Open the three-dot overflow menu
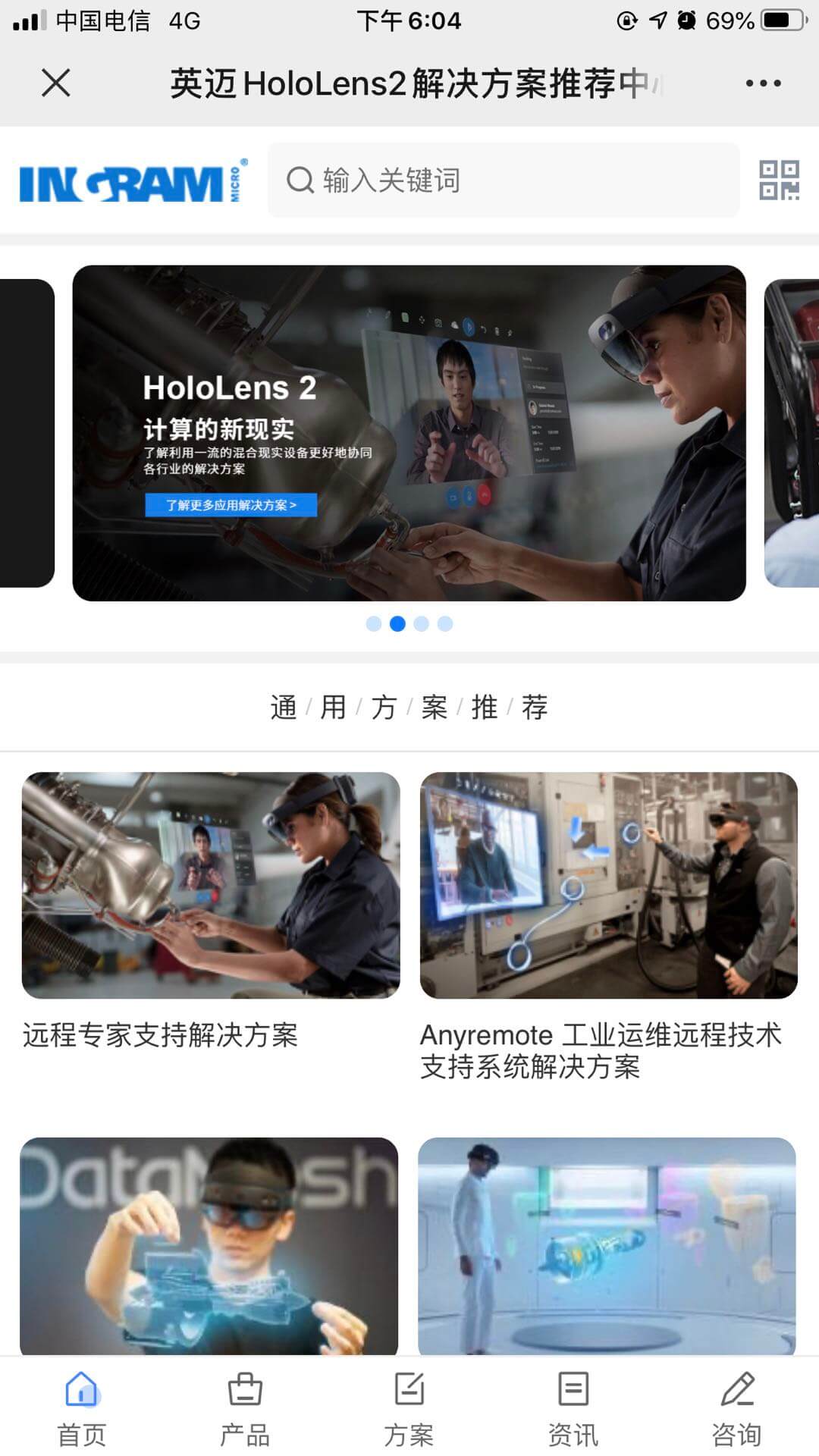 tap(763, 83)
